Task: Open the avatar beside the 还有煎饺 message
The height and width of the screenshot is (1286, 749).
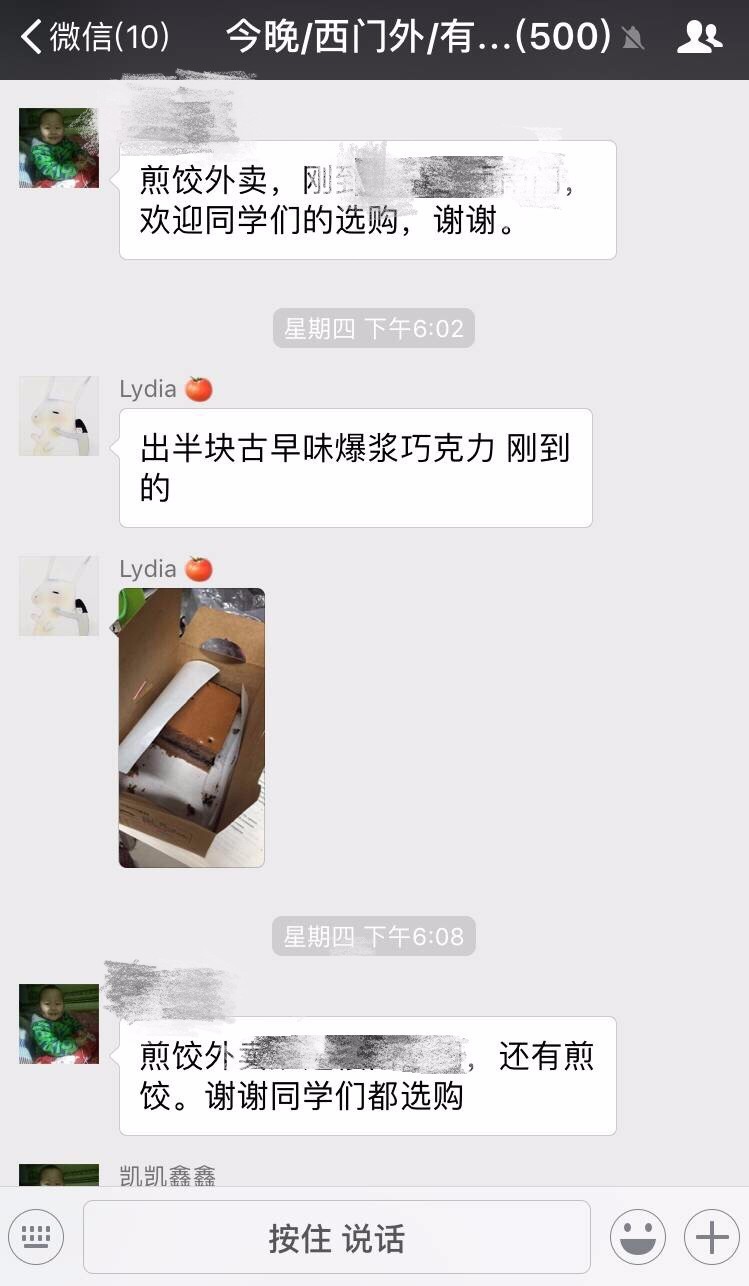Action: point(59,1024)
